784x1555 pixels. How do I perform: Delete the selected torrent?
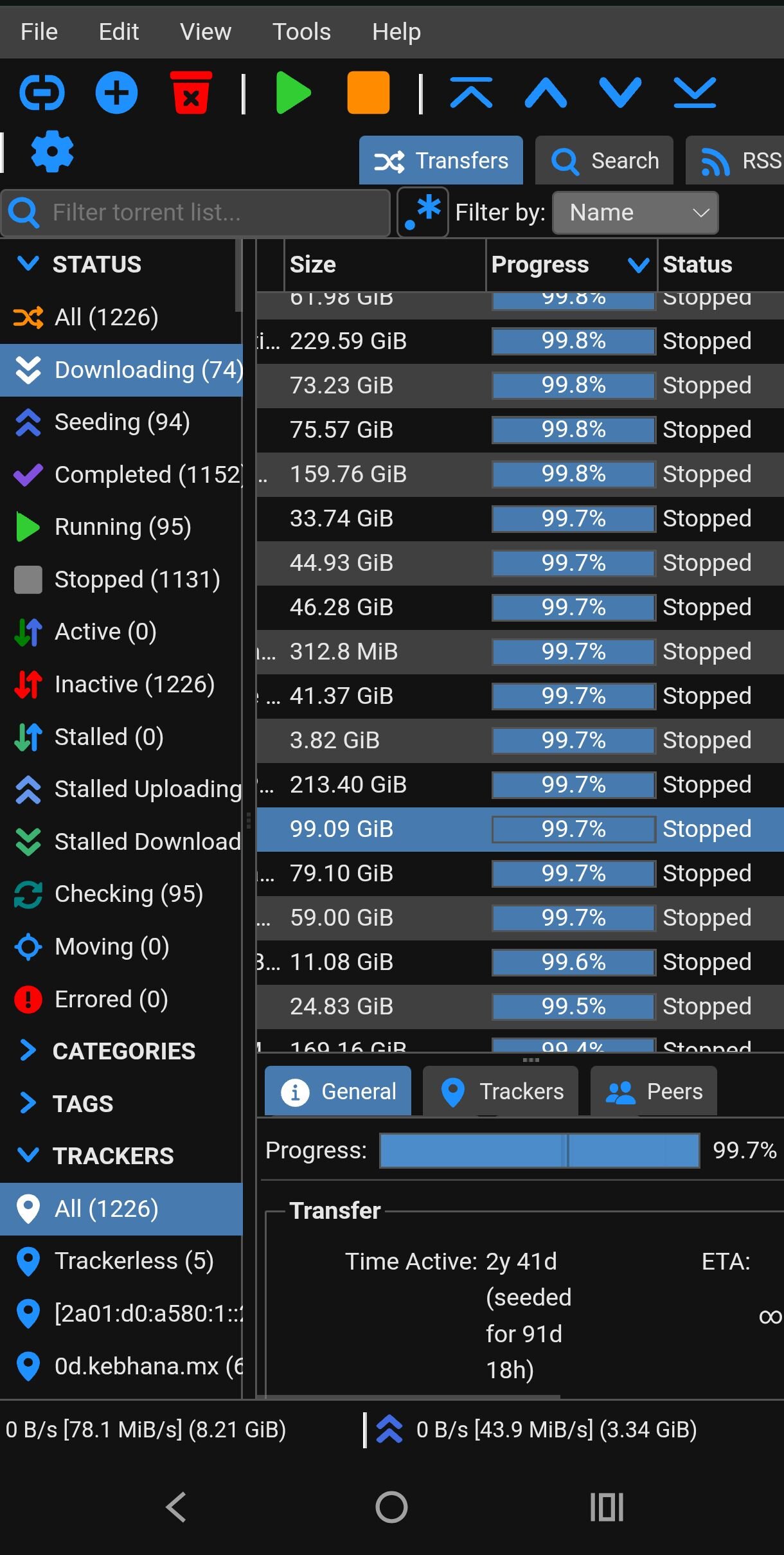[x=191, y=93]
